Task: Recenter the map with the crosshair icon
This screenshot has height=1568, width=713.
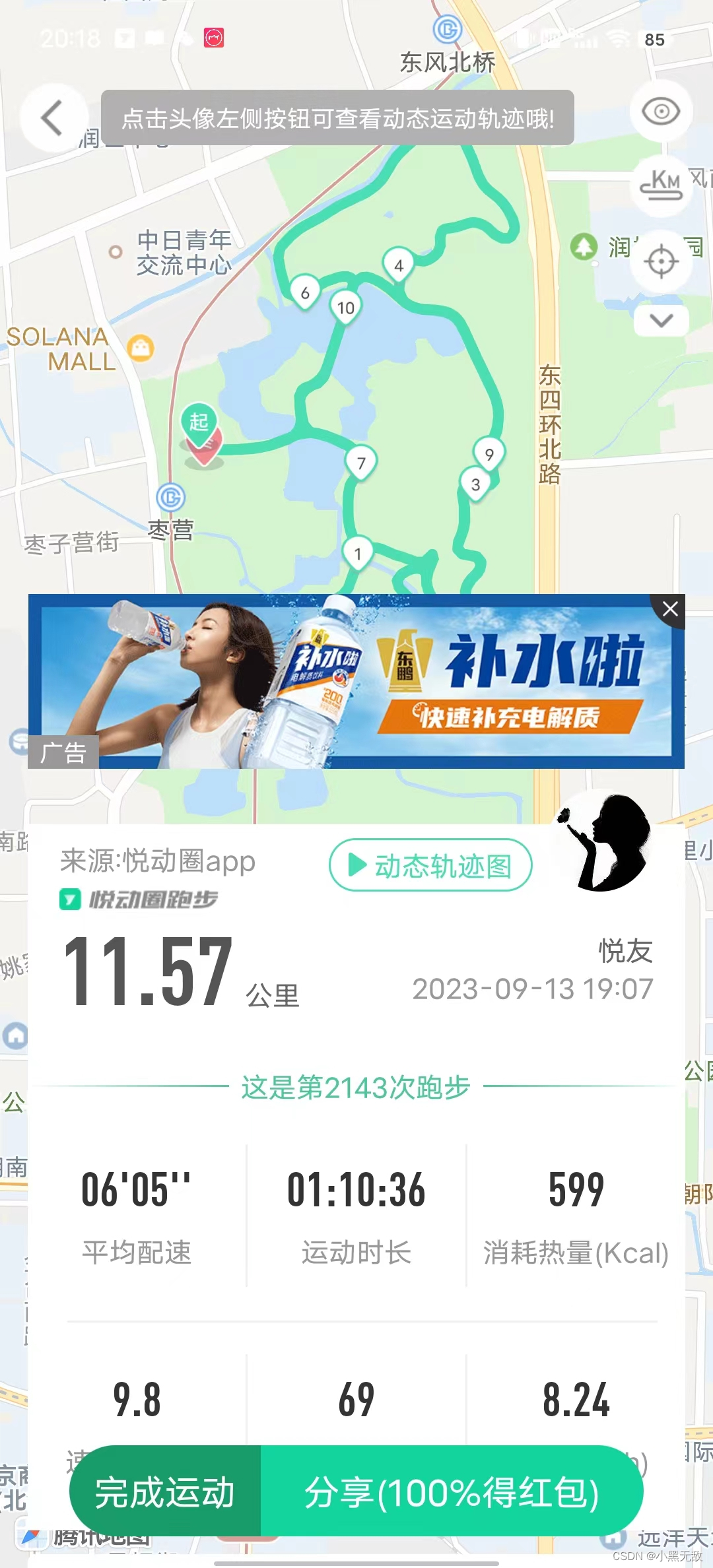Action: (661, 262)
